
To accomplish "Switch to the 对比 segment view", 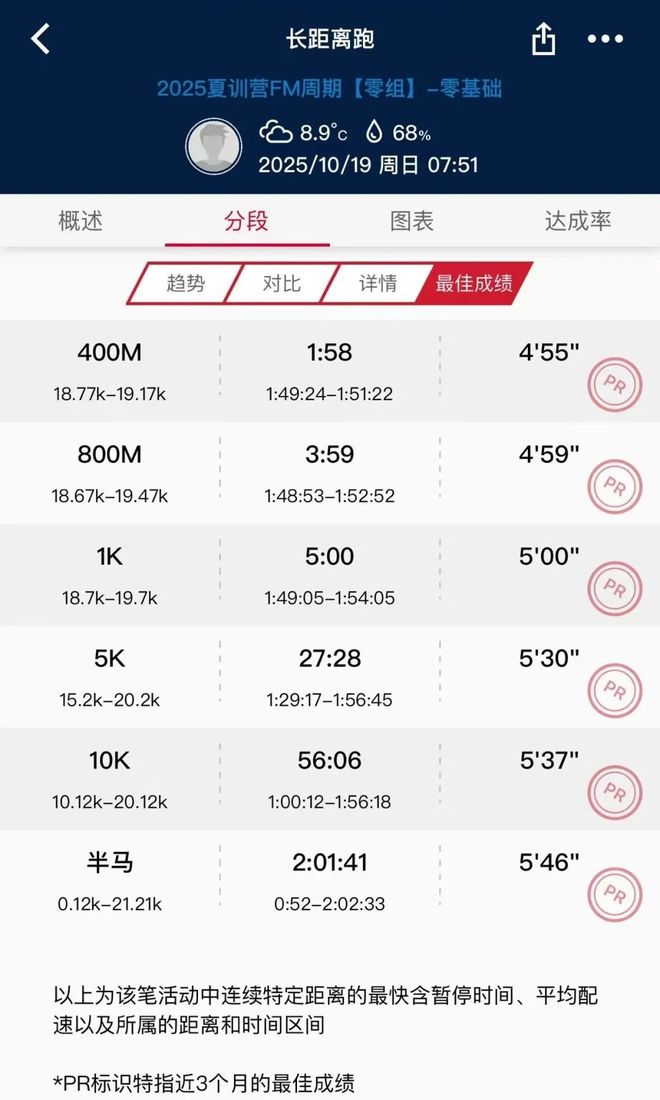I will point(282,283).
